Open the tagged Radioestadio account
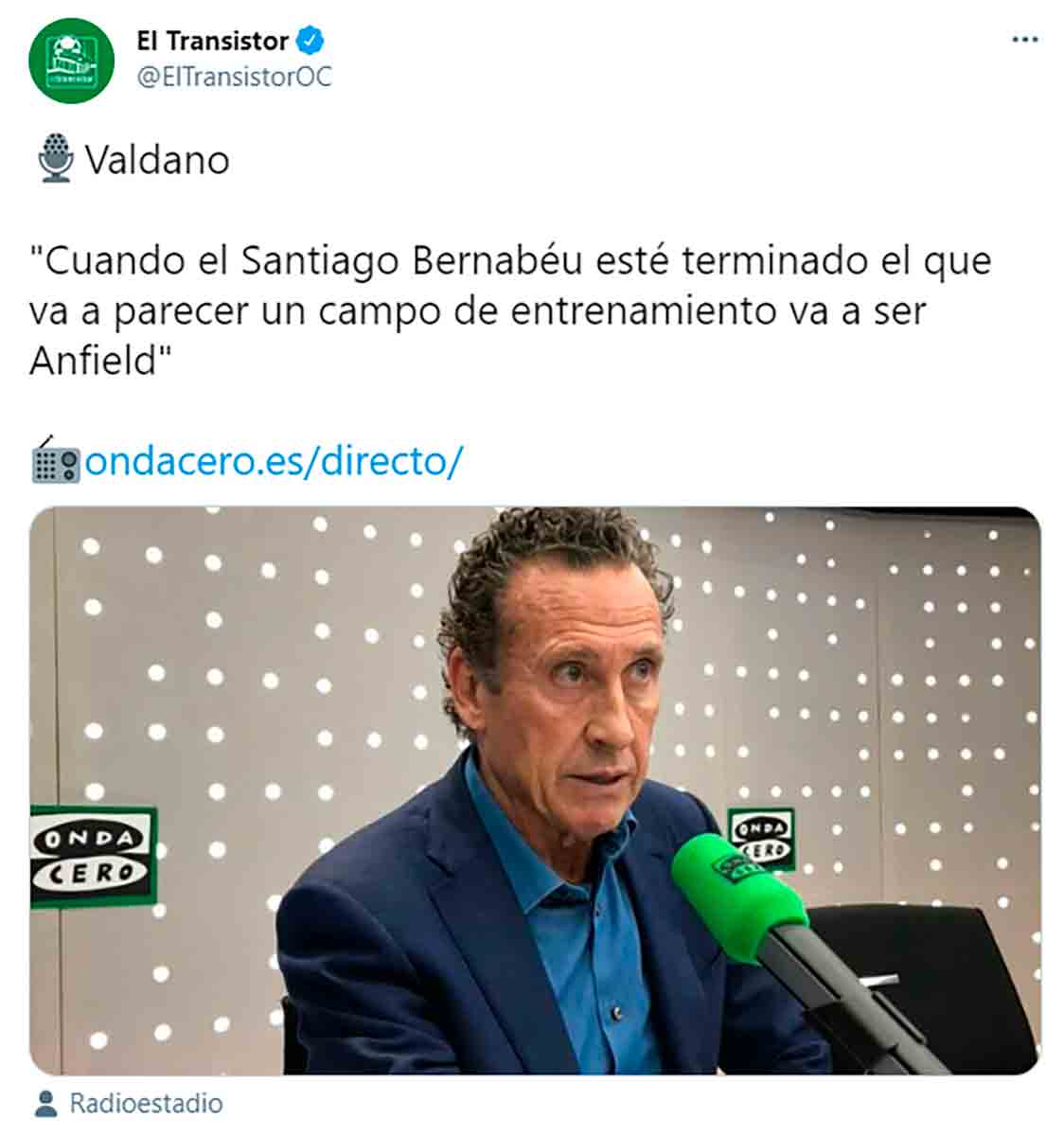 [146, 1103]
